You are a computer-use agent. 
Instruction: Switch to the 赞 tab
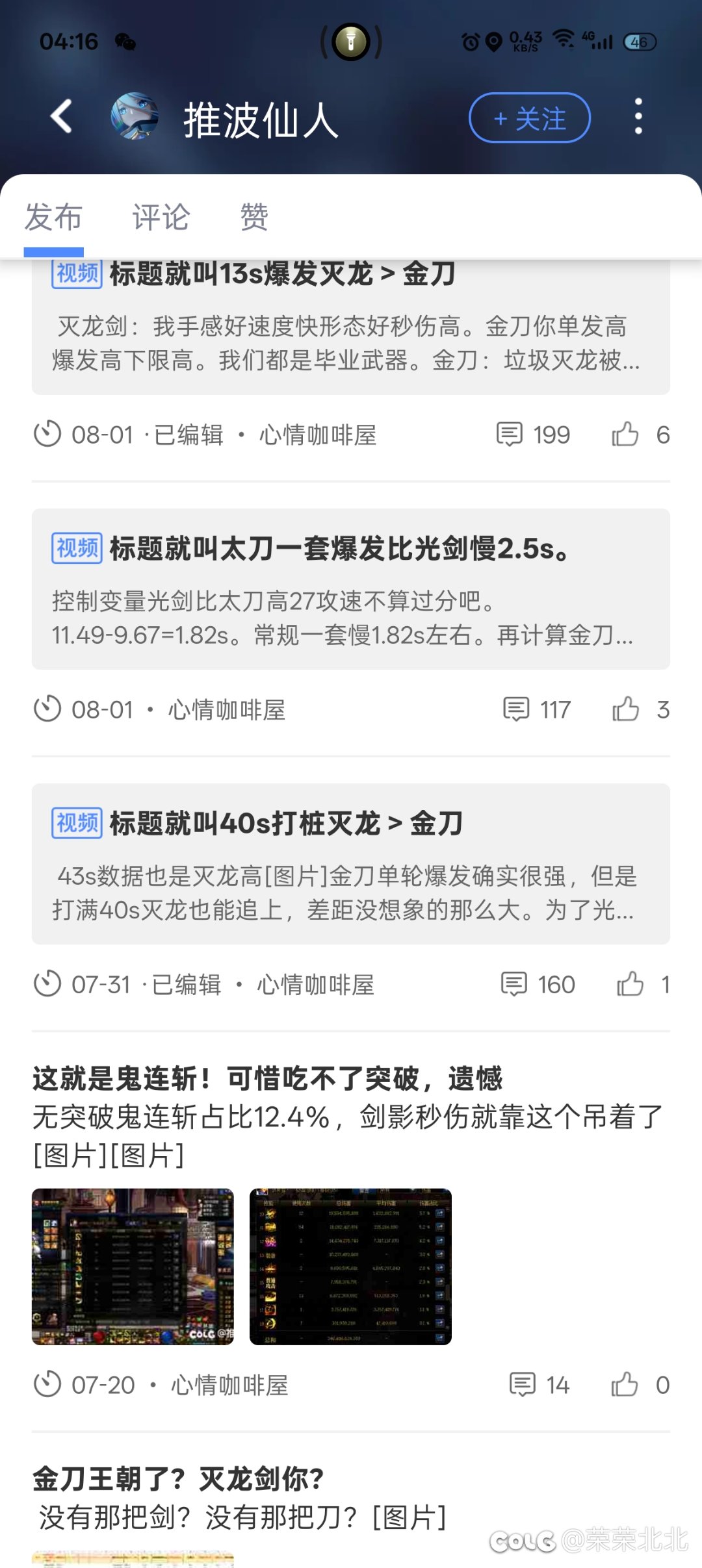[253, 217]
